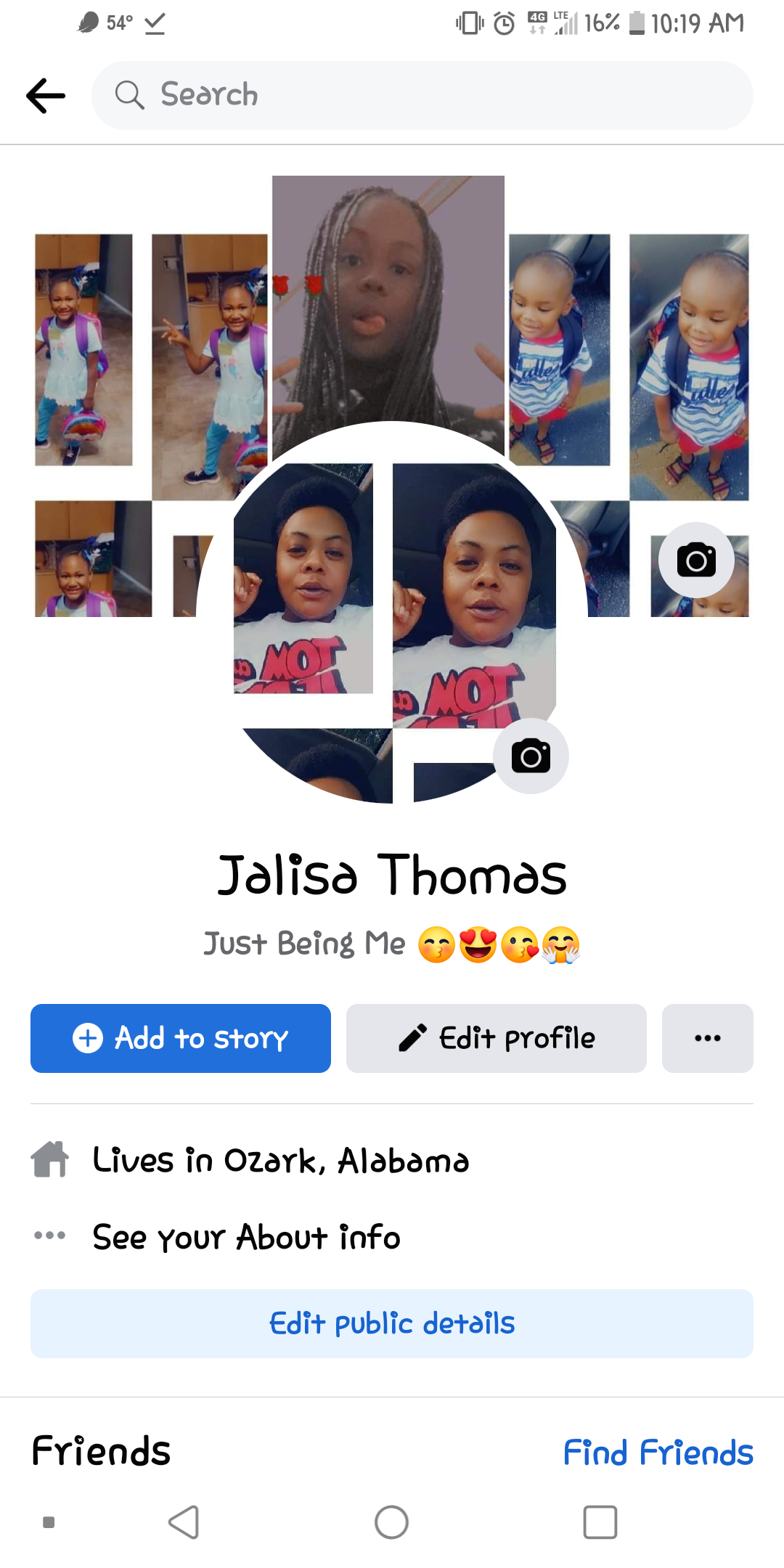The image size is (784, 1568).
Task: Tap Add to story button
Action: pos(181,1038)
